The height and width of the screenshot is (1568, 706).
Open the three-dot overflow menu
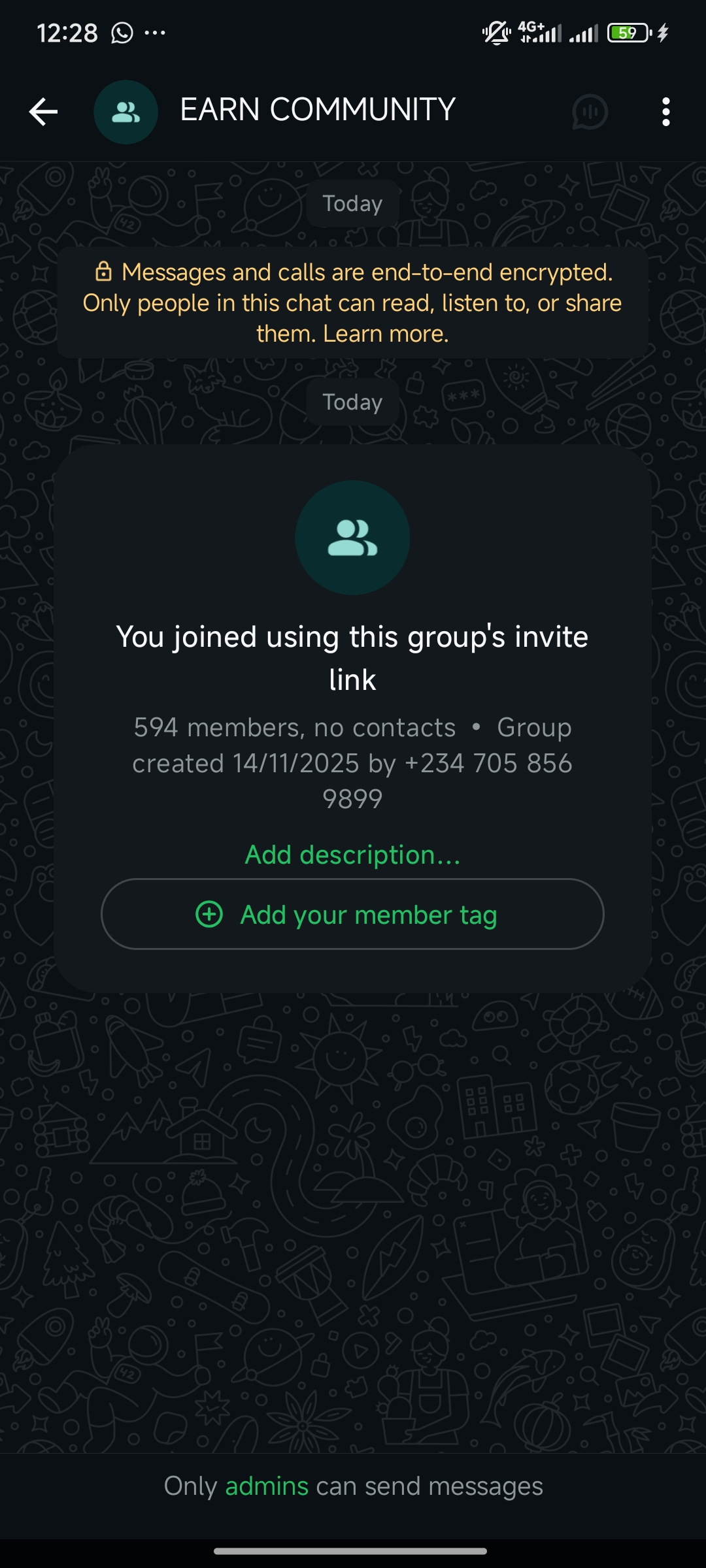click(665, 112)
